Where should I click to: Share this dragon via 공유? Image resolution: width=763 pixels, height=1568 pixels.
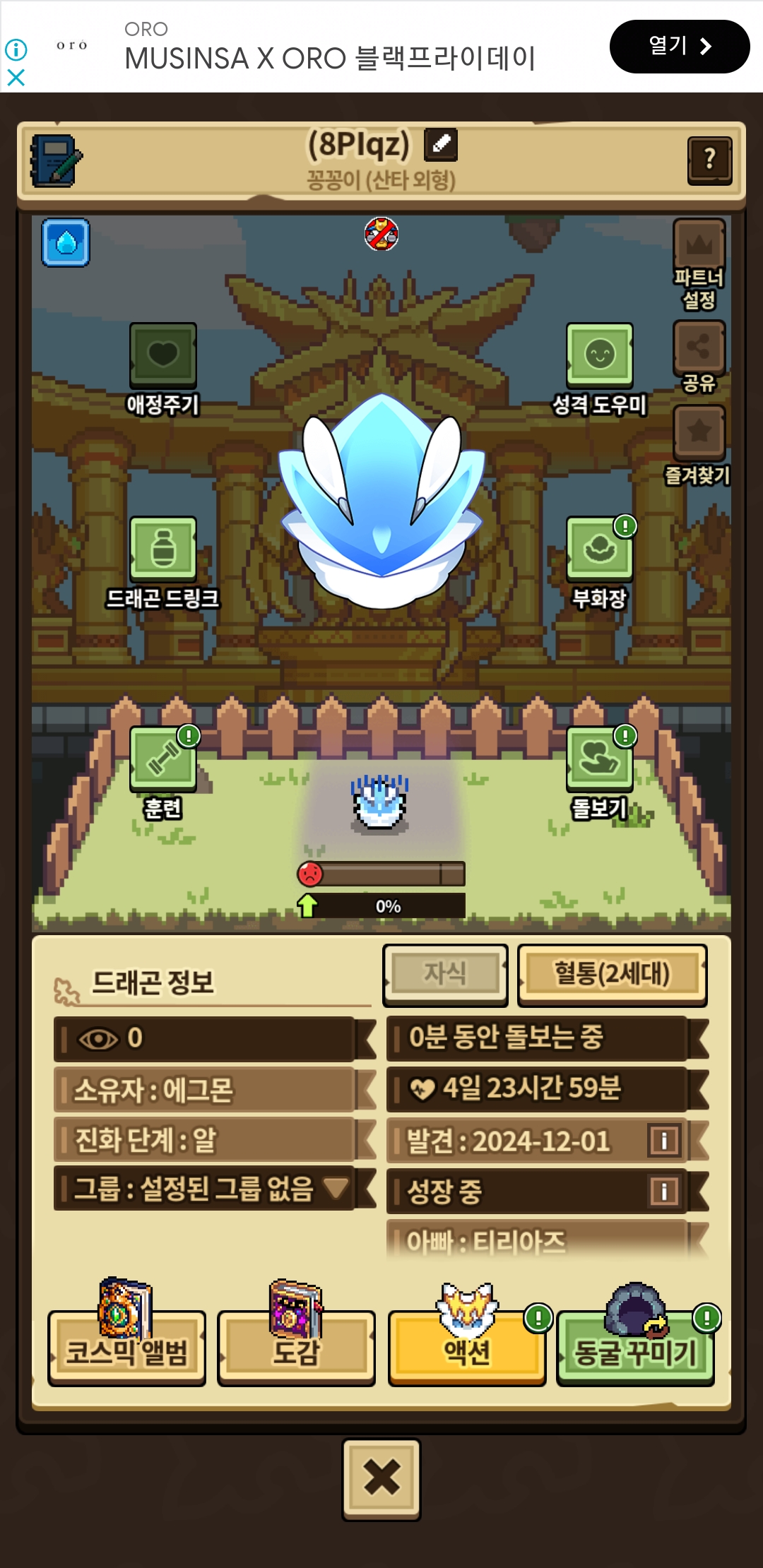tap(699, 348)
